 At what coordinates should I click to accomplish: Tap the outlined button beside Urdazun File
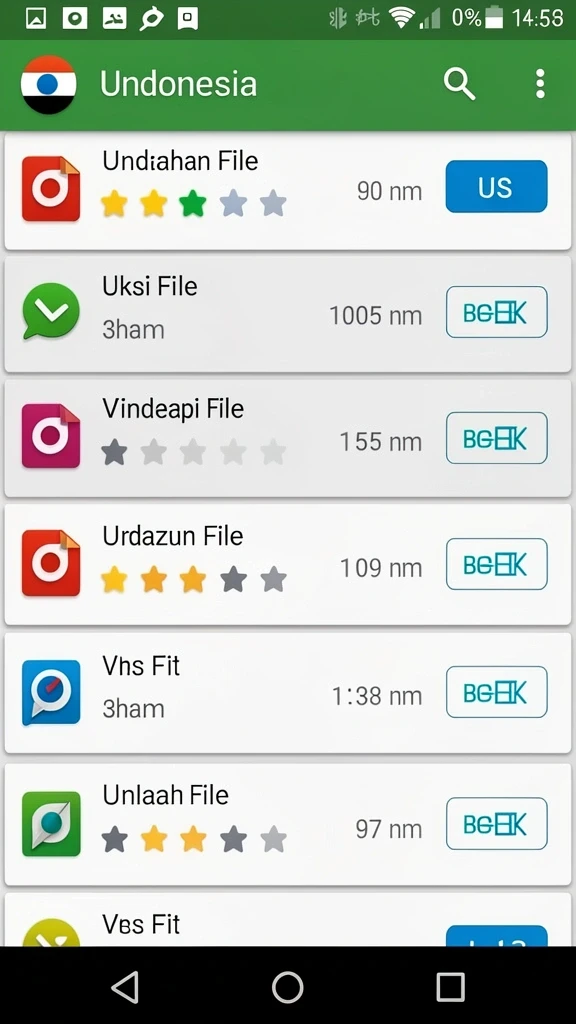coord(496,564)
